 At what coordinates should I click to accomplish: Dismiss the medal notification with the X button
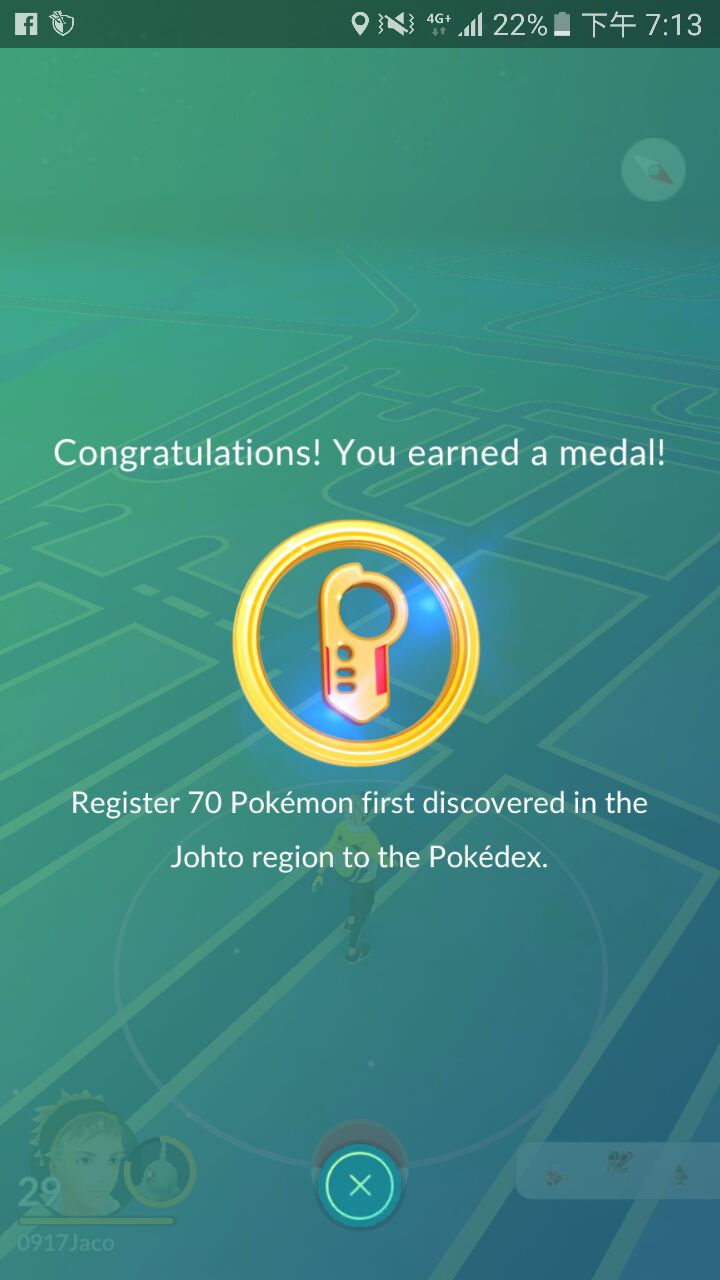coord(360,1186)
